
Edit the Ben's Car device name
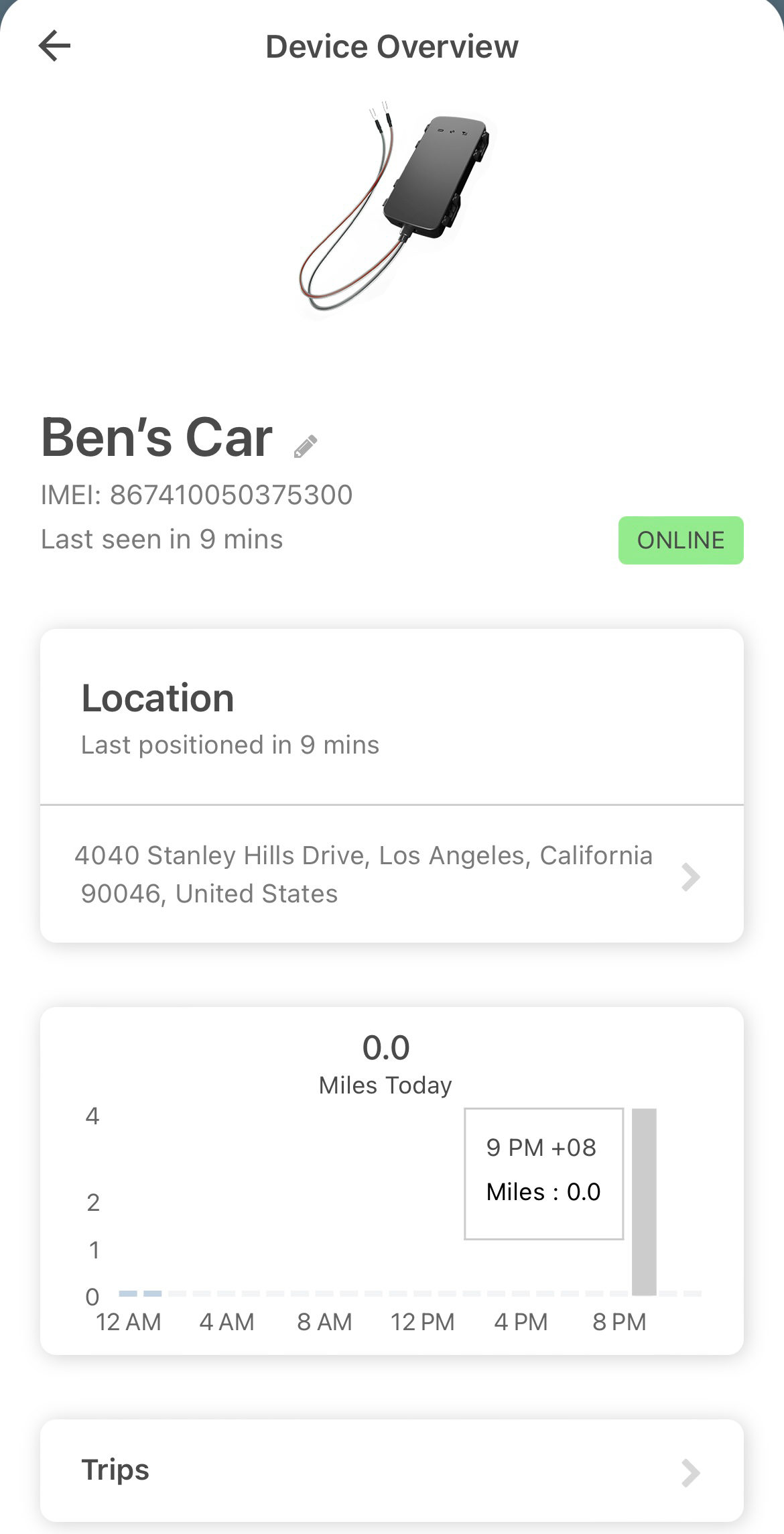coord(306,446)
